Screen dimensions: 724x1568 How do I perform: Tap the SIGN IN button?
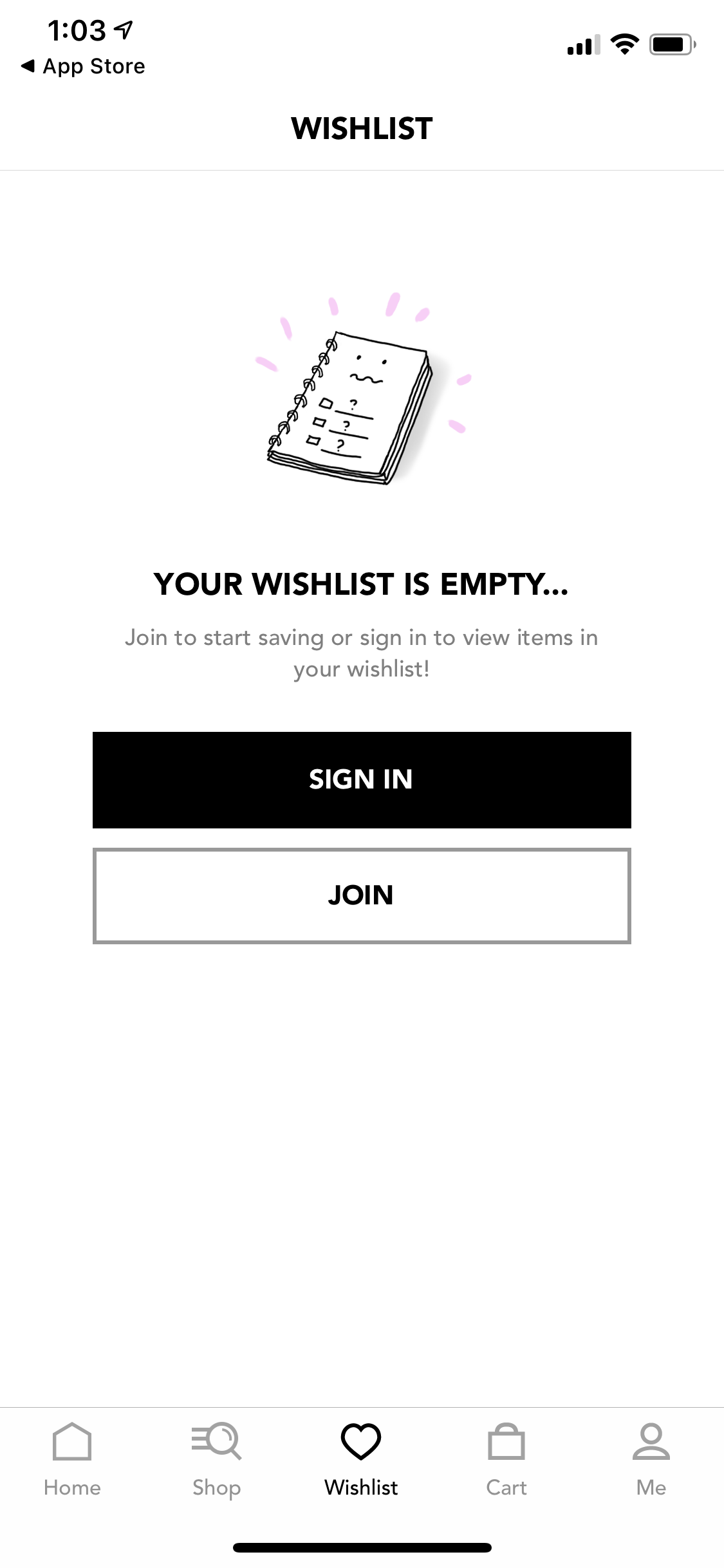(362, 779)
